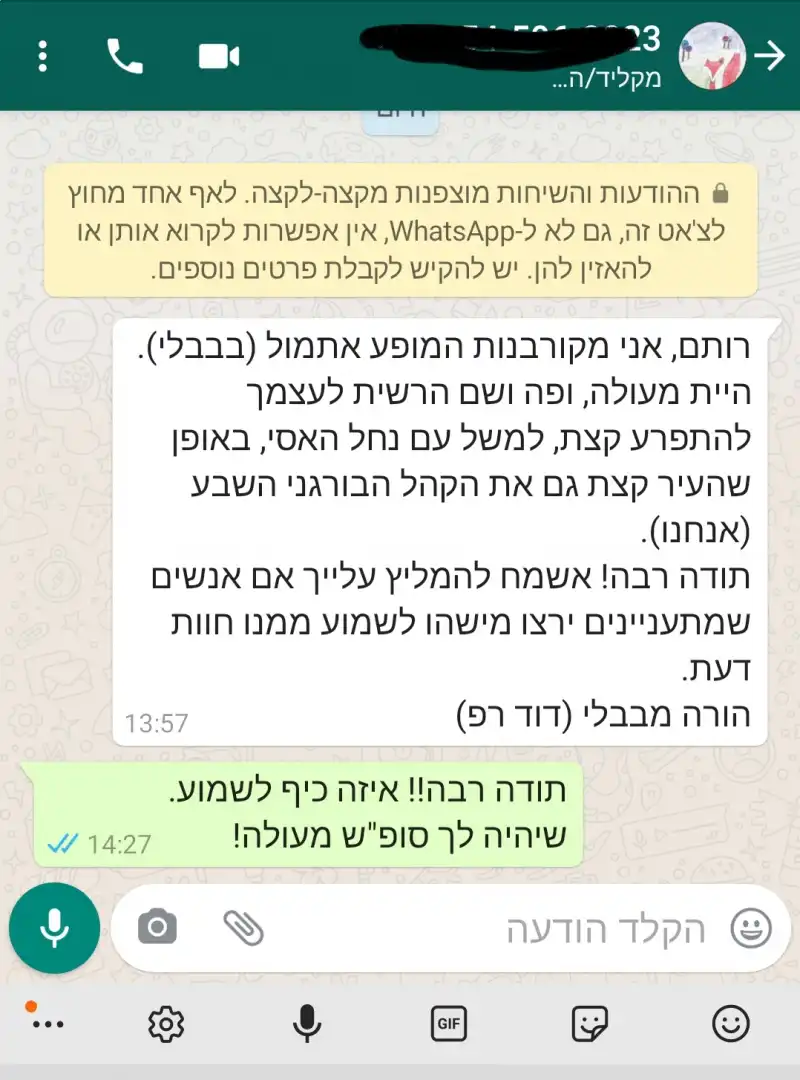Open the emoji picker in the message field
This screenshot has width=800, height=1080.
coord(751,929)
